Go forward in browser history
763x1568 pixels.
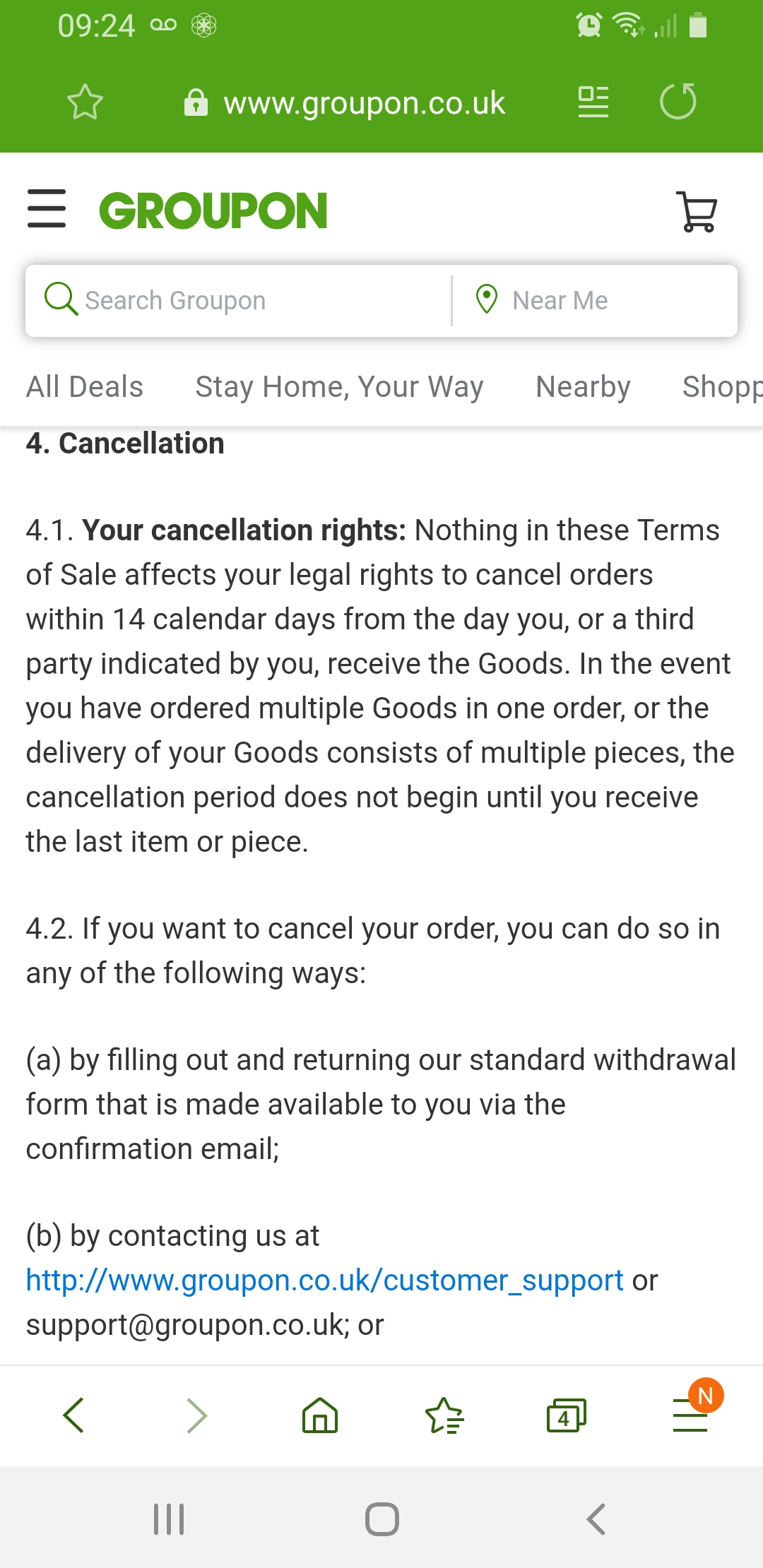coord(196,1415)
